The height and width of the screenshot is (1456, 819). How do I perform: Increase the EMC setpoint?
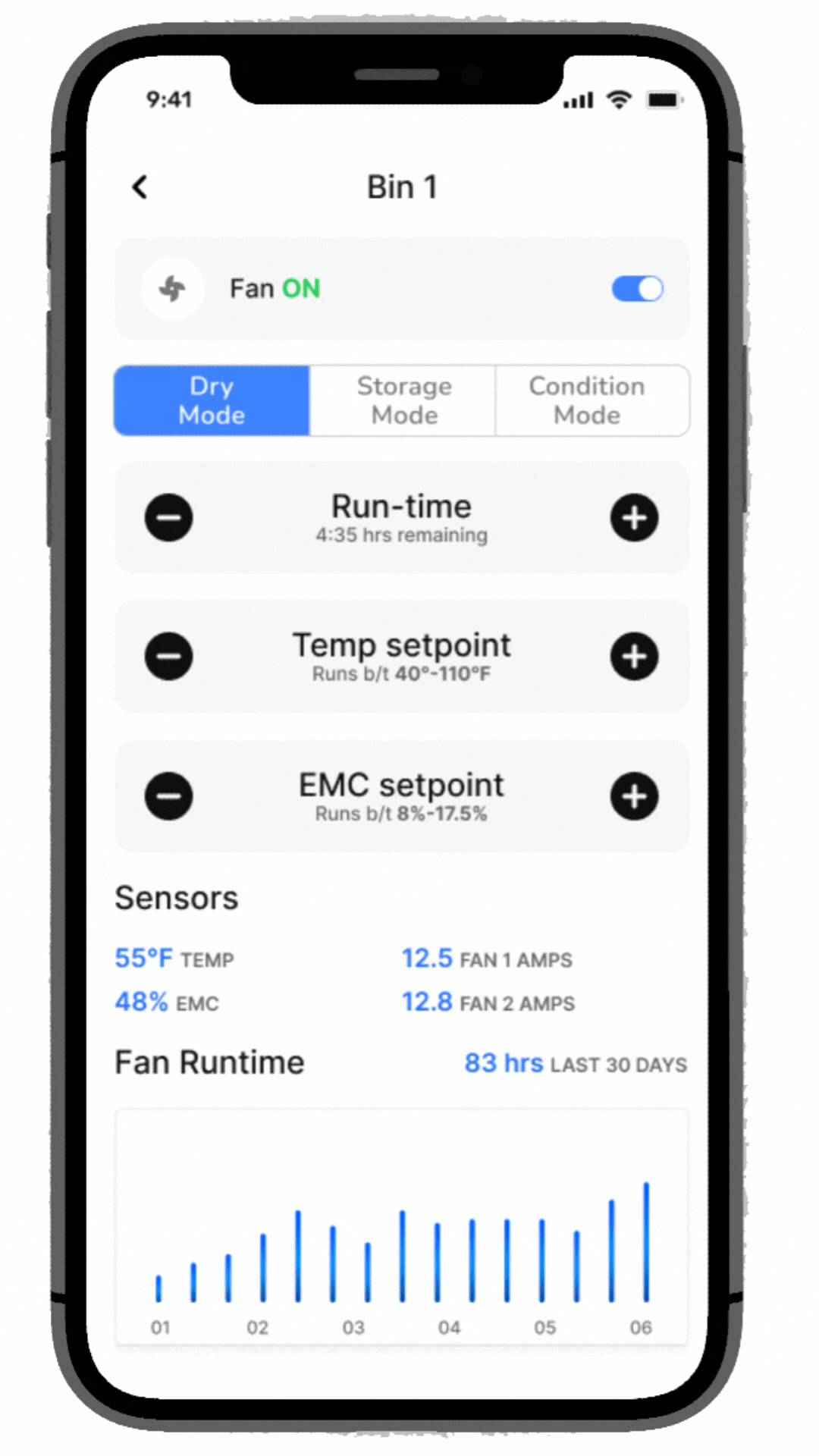pos(634,796)
